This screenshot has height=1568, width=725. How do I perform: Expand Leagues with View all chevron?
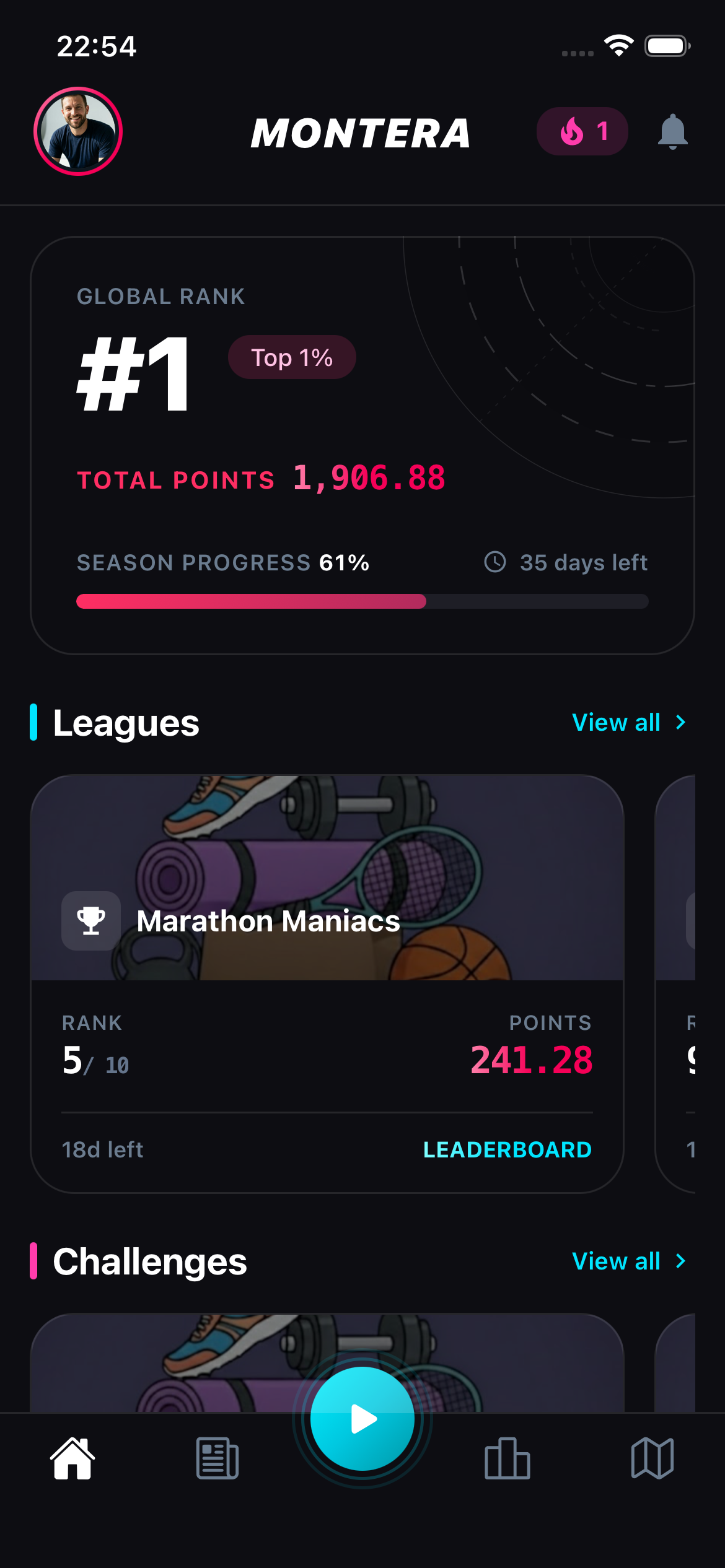pos(680,721)
